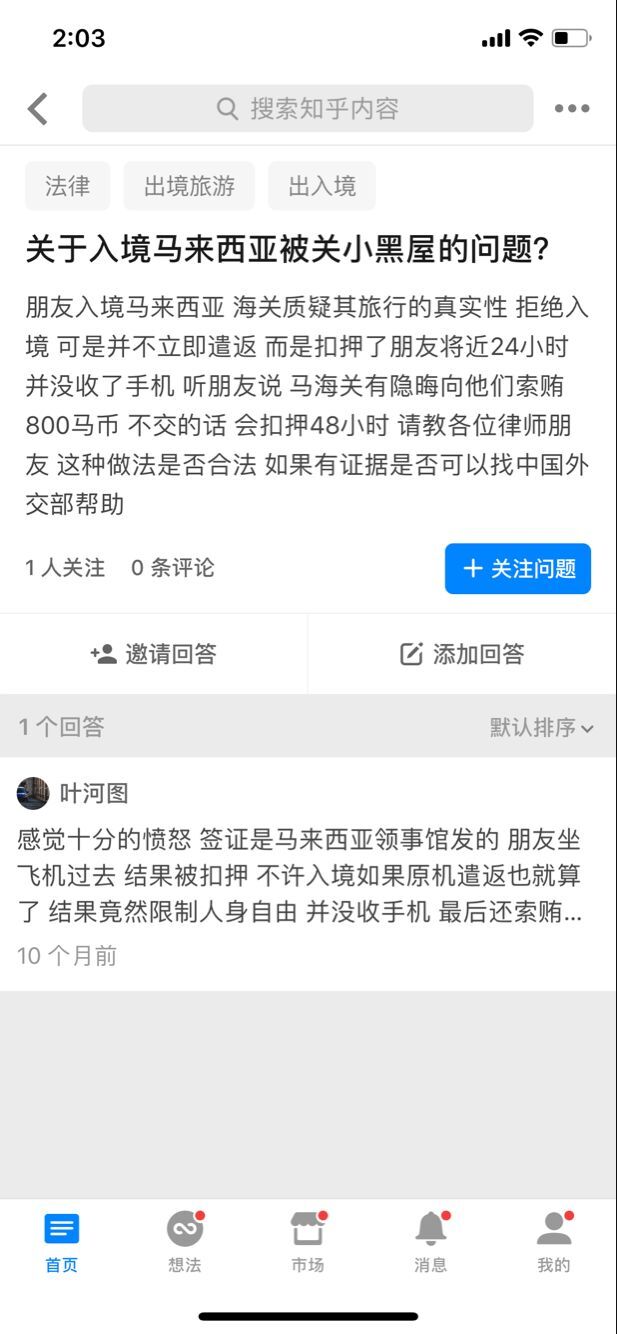Expand the 默认排序 sort dropdown
The height and width of the screenshot is (1334, 617).
click(541, 727)
